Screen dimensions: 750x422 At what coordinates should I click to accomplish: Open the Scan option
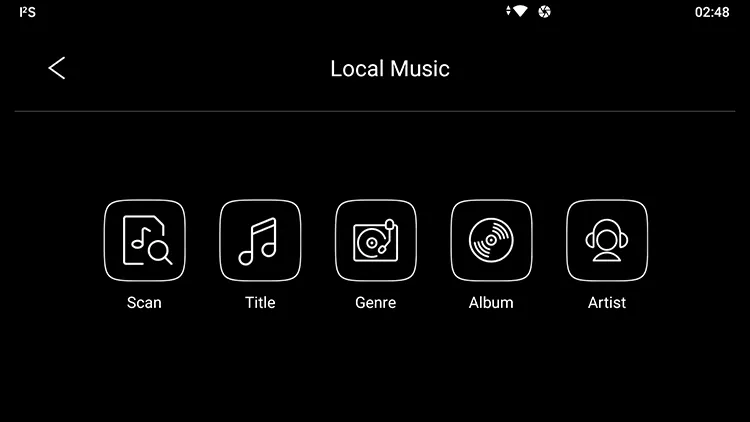[x=144, y=241]
